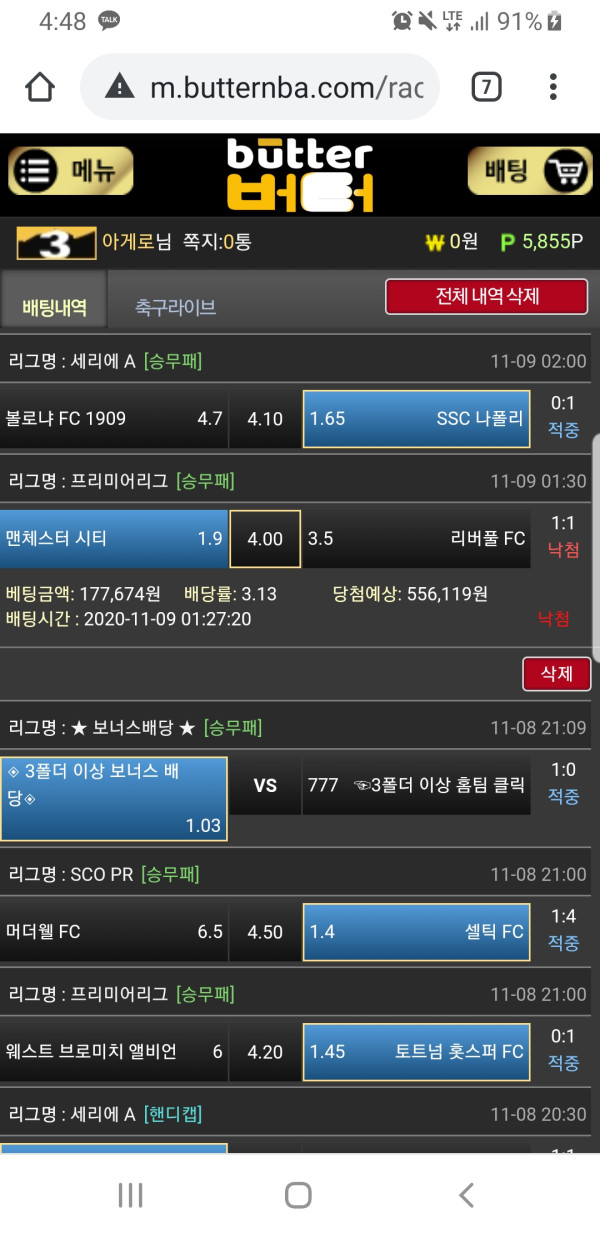The image size is (600, 1233).
Task: Delete the Manchester City bet with 삭제
Action: pos(556,674)
